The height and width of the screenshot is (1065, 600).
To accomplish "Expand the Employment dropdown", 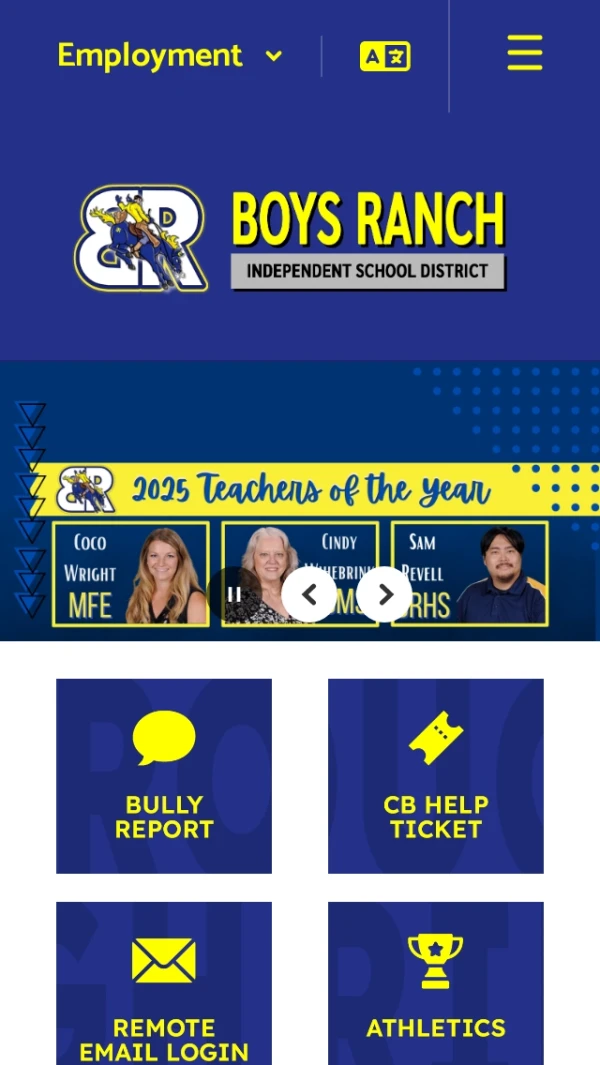I will pos(170,56).
